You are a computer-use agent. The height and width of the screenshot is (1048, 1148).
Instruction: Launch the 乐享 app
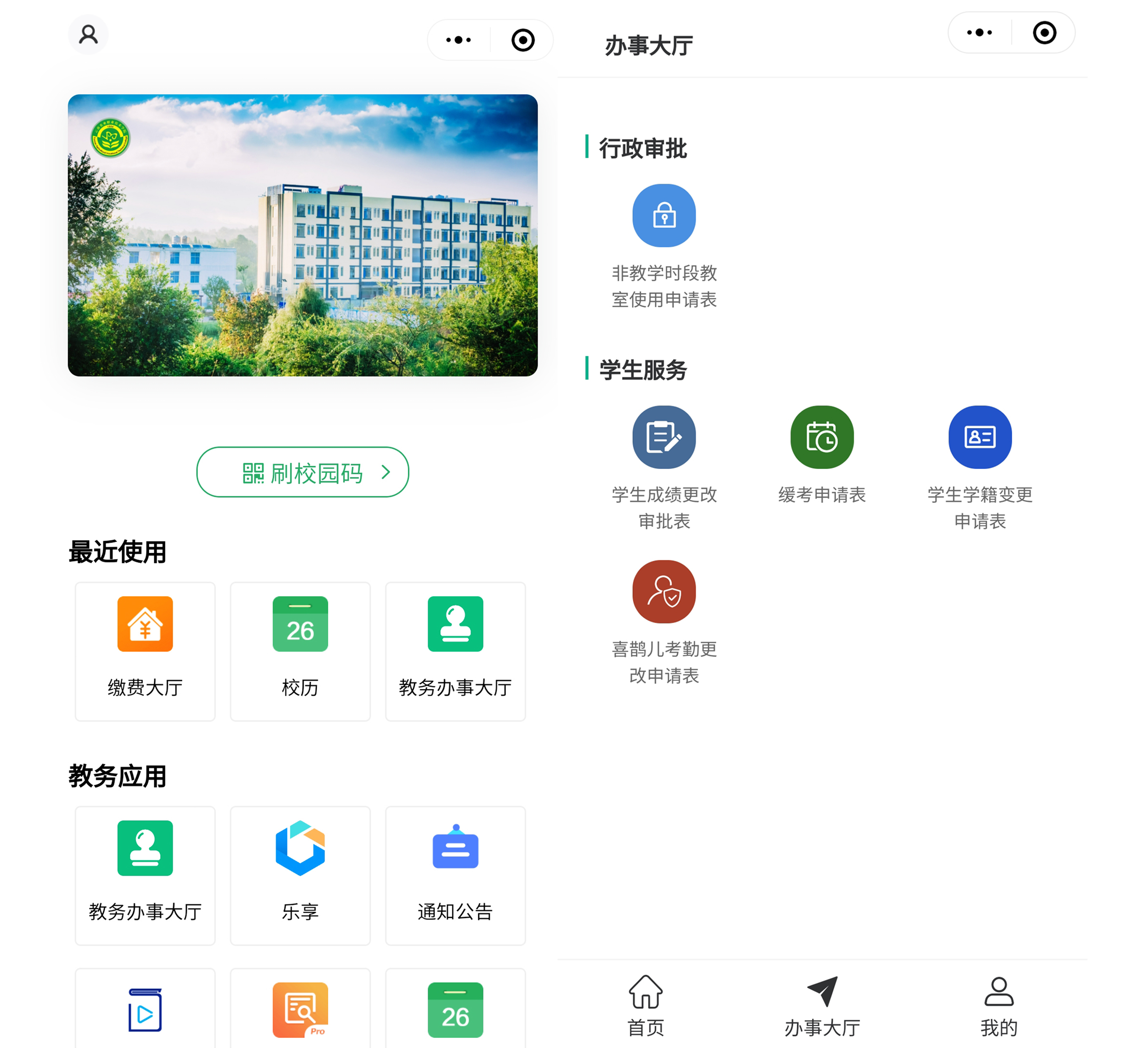[x=300, y=875]
